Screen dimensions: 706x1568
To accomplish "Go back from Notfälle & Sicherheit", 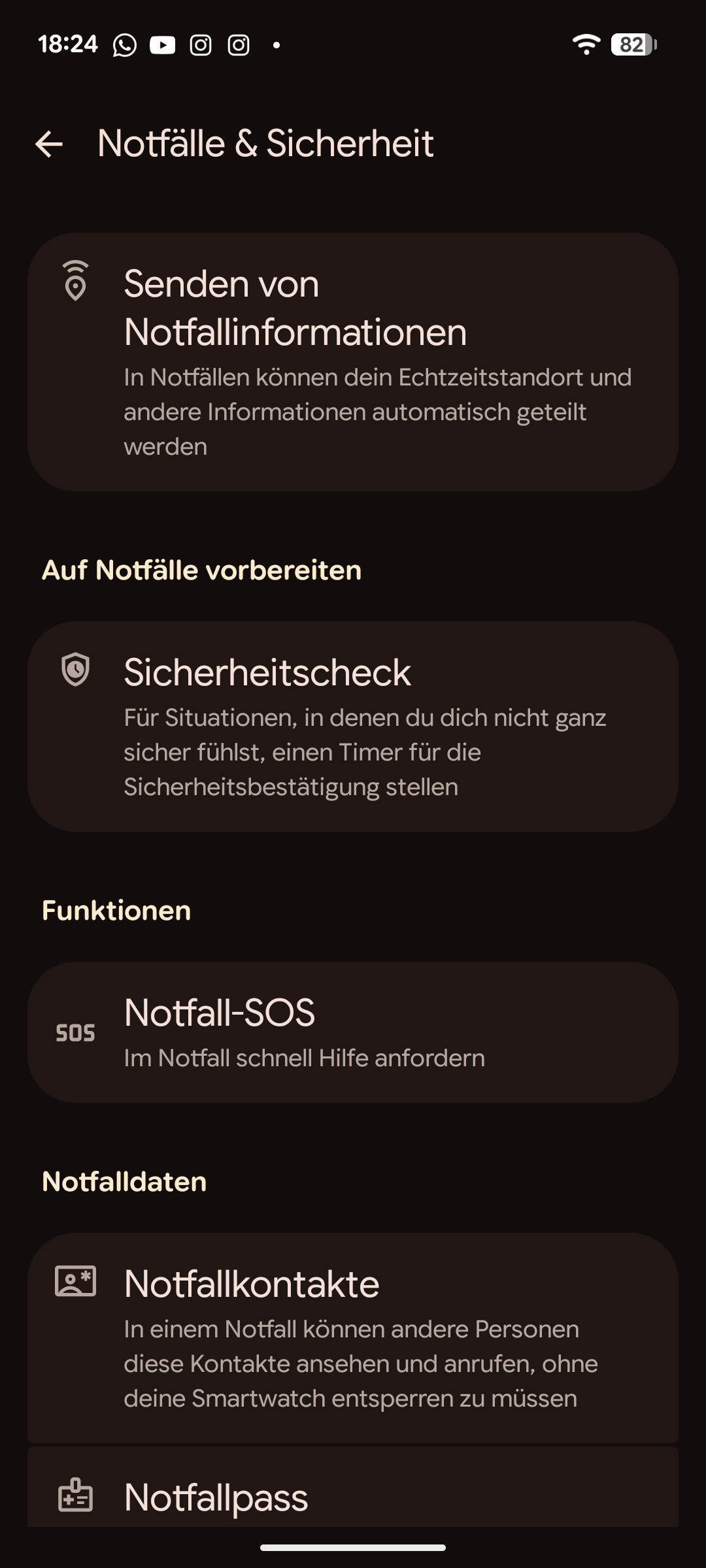I will pyautogui.click(x=49, y=144).
